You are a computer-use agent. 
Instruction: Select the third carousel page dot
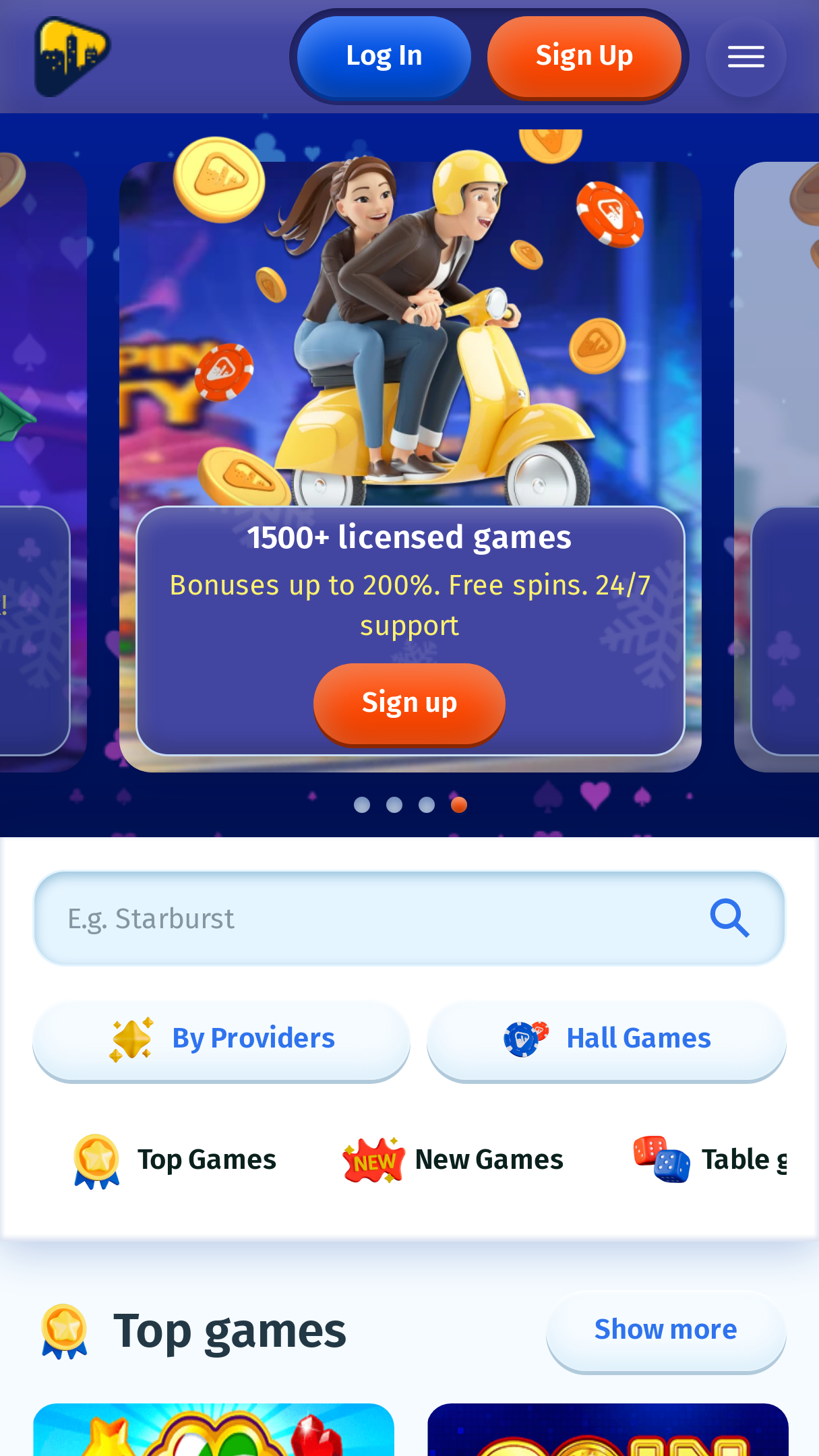tap(427, 805)
